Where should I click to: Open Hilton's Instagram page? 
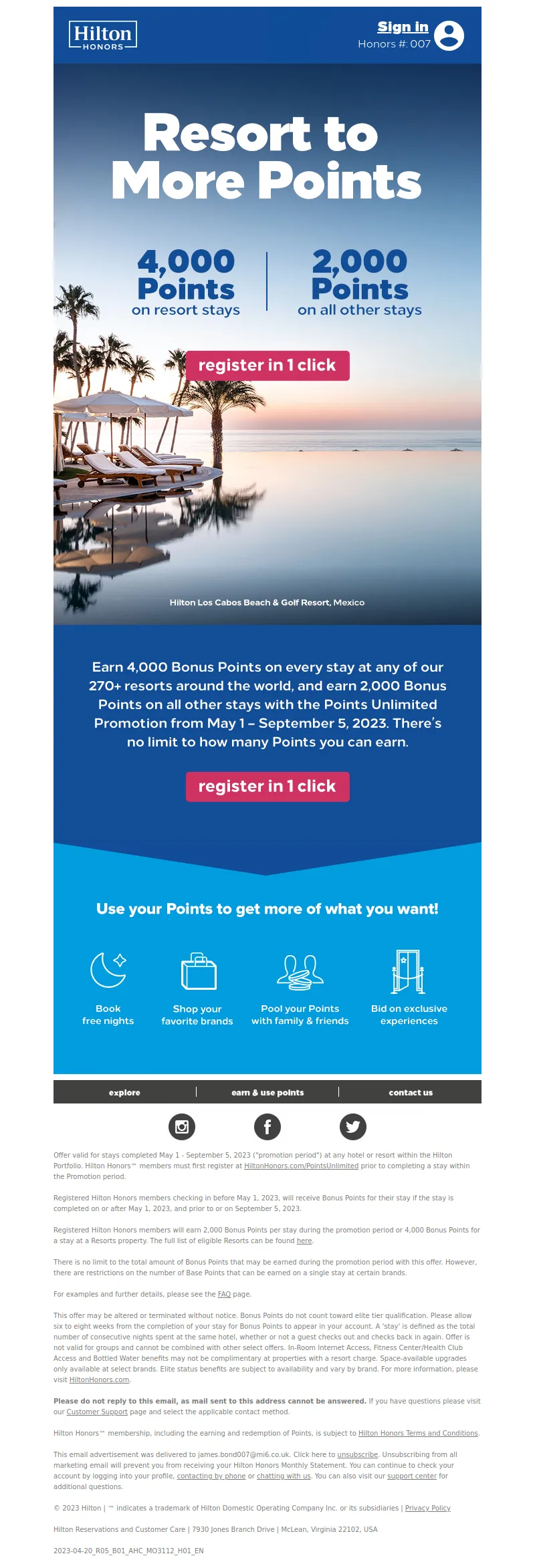pyautogui.click(x=182, y=1127)
